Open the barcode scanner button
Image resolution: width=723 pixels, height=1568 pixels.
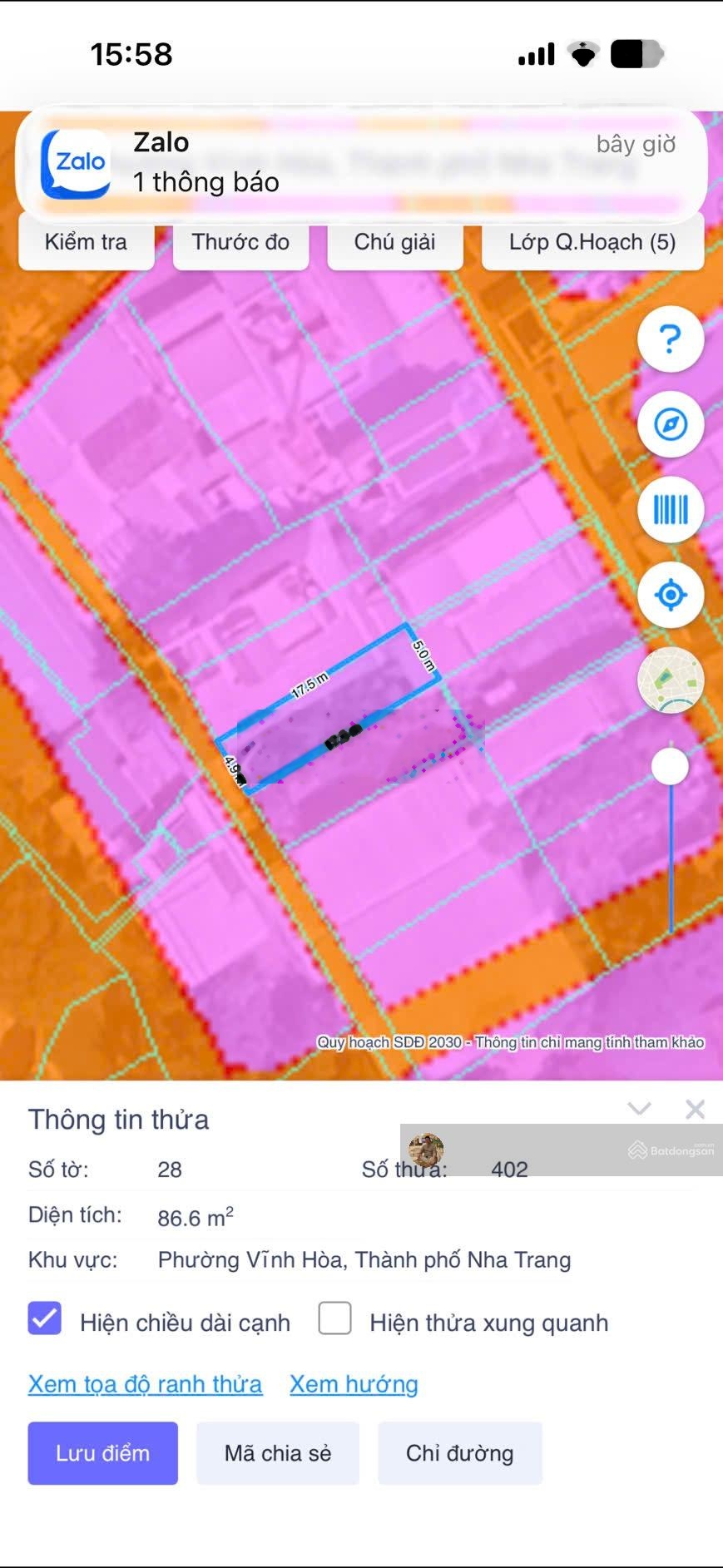(x=670, y=510)
